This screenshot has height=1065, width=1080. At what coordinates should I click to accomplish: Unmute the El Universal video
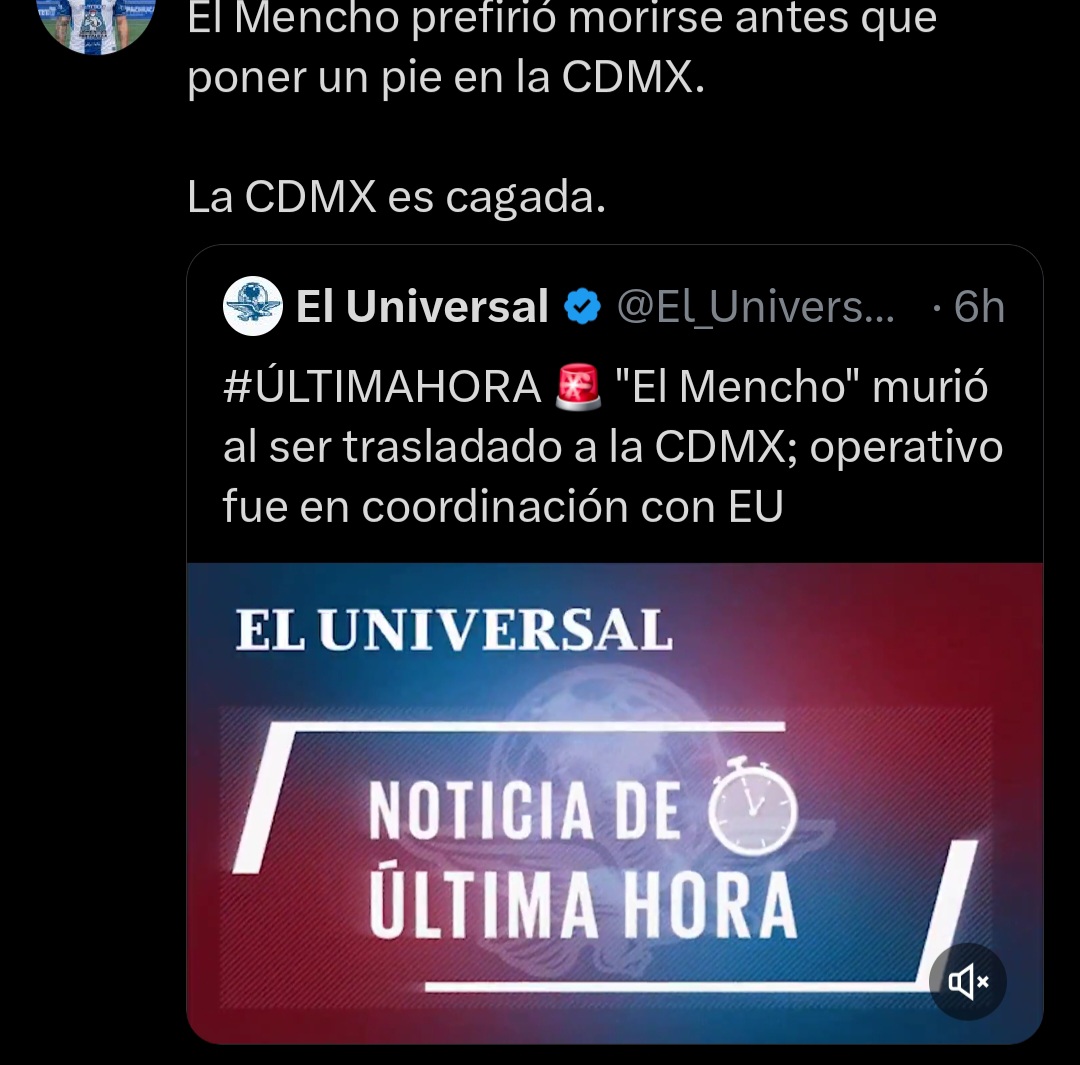point(967,981)
